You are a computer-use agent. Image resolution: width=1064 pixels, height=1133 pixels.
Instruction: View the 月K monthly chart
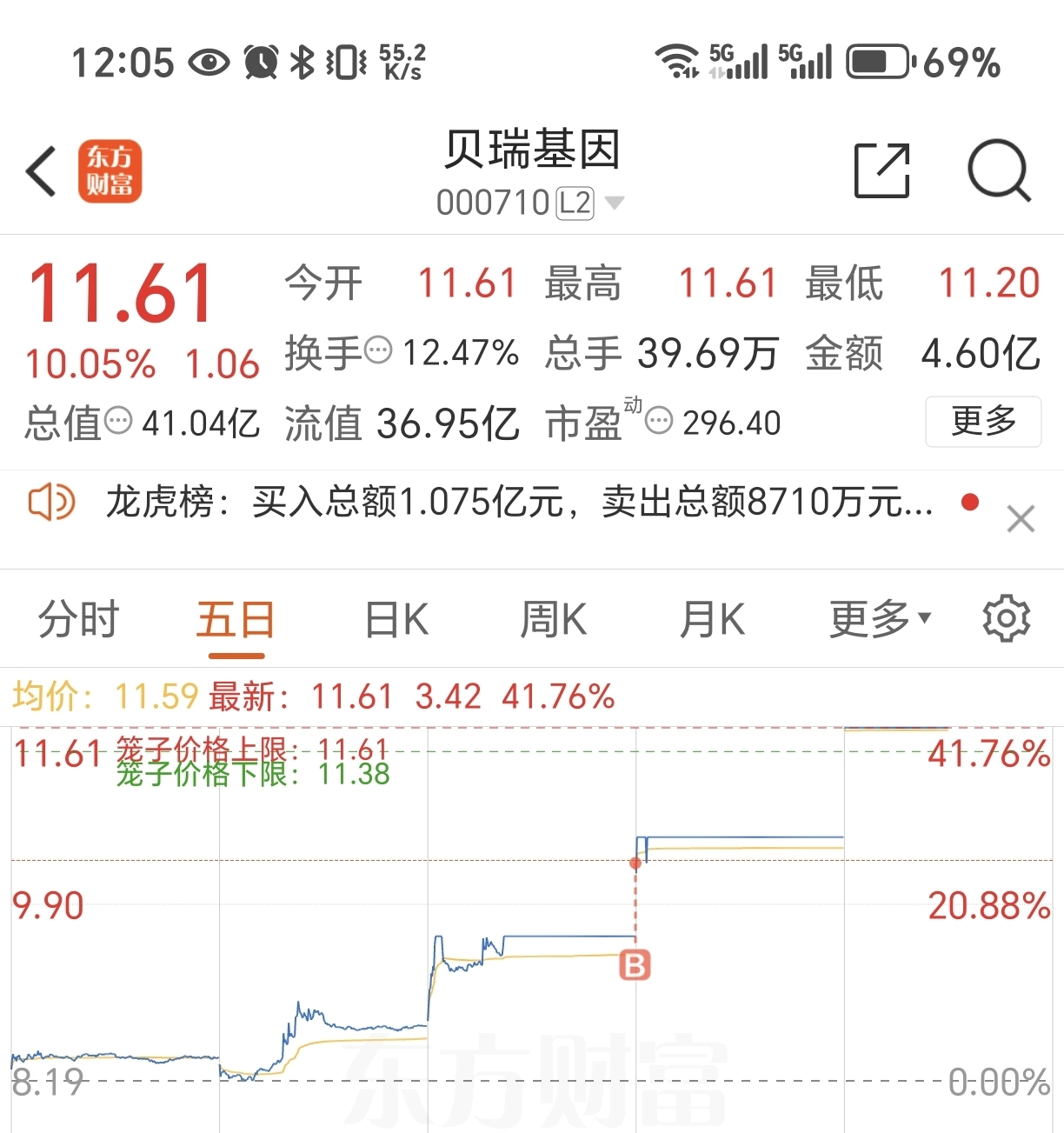click(712, 618)
